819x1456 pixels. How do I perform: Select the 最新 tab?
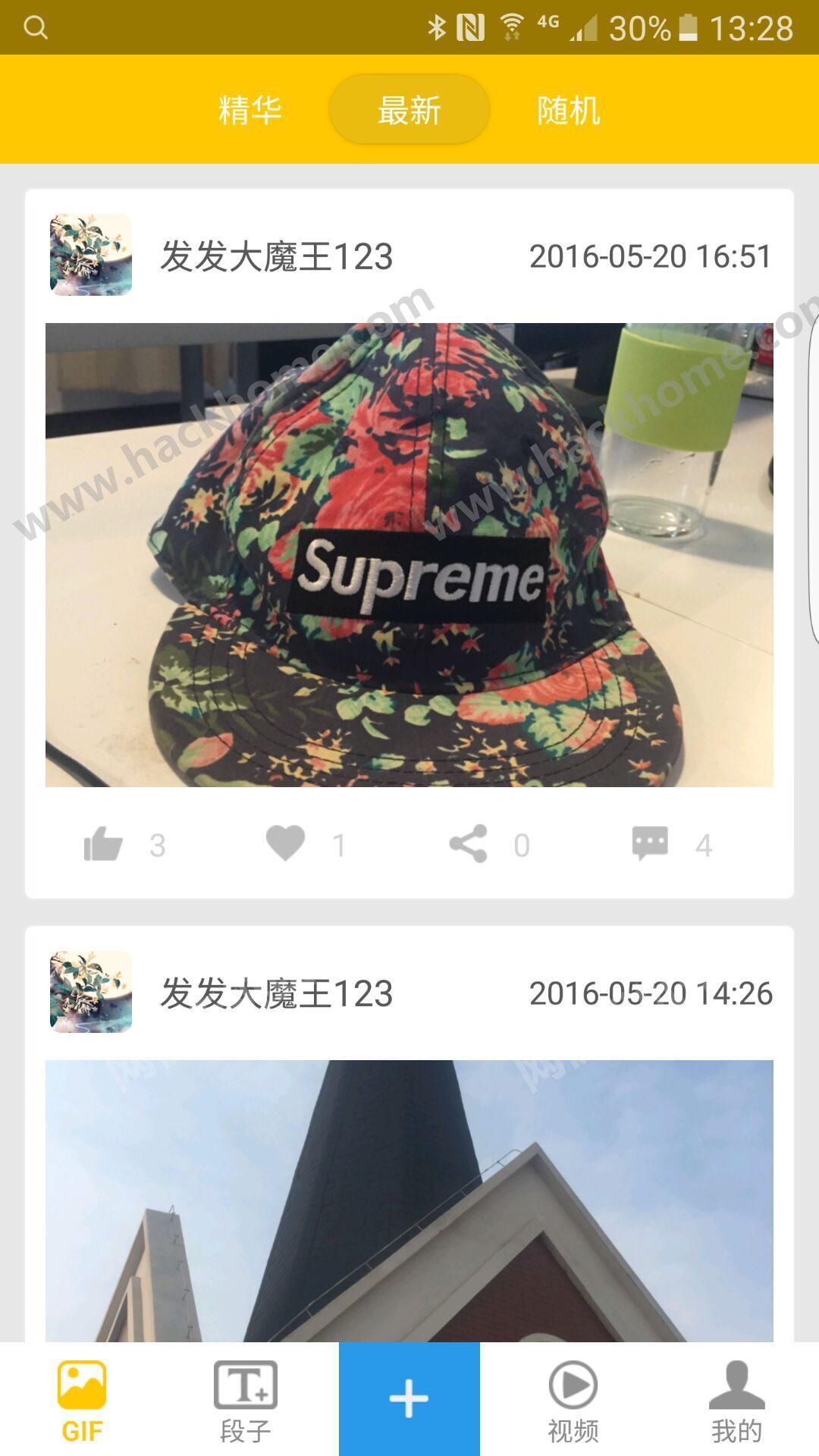[409, 111]
